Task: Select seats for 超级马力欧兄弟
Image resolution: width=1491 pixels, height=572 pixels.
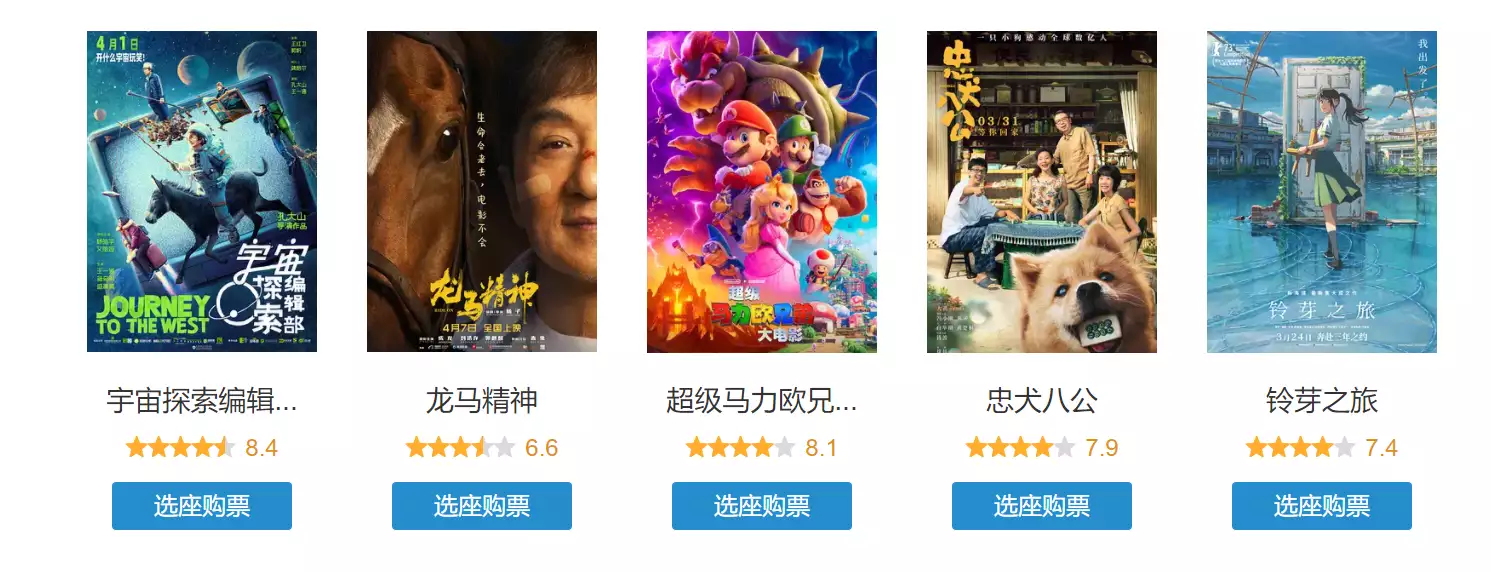Action: (x=762, y=506)
